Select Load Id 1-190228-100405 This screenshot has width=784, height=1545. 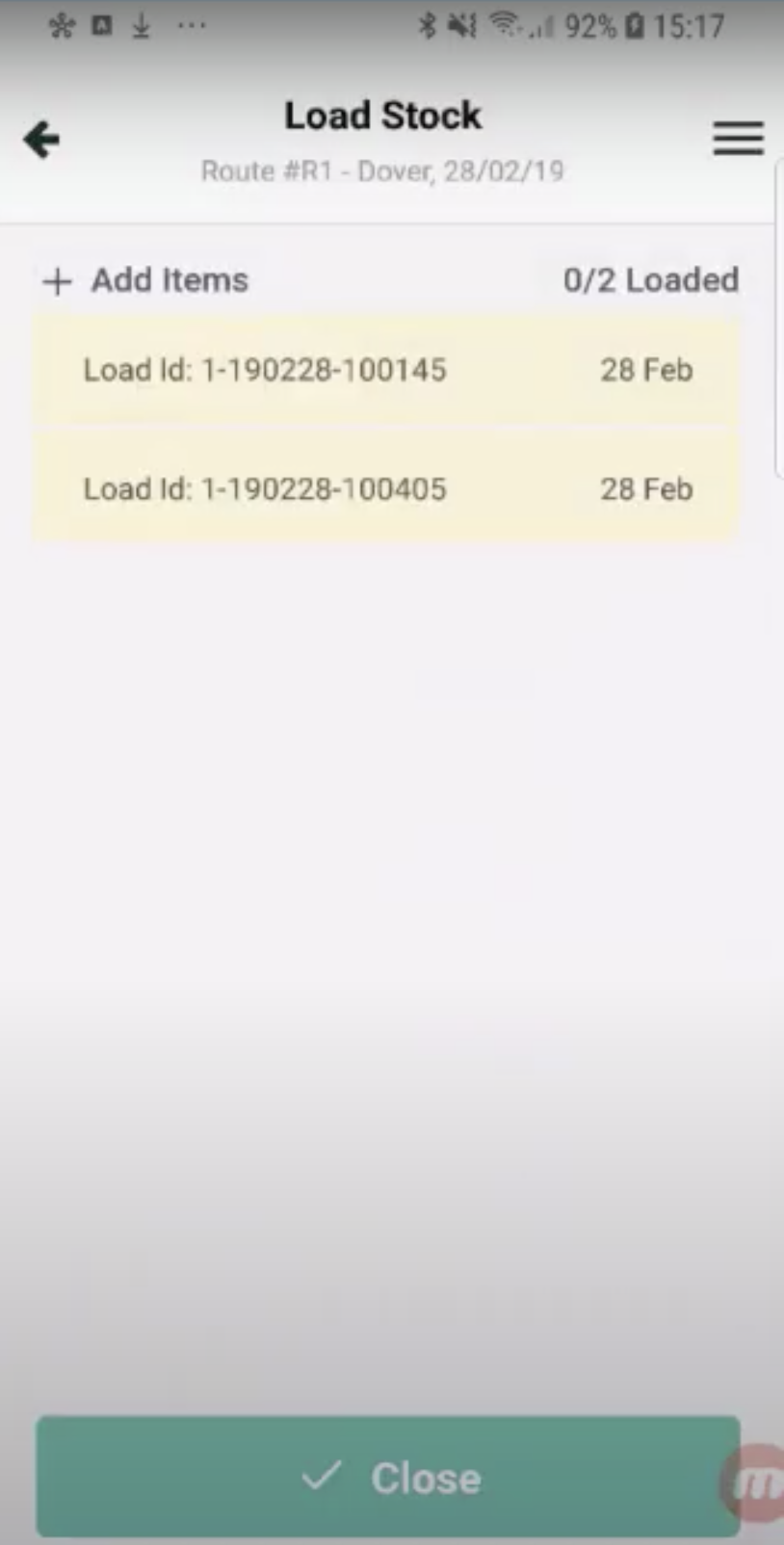[x=386, y=489]
